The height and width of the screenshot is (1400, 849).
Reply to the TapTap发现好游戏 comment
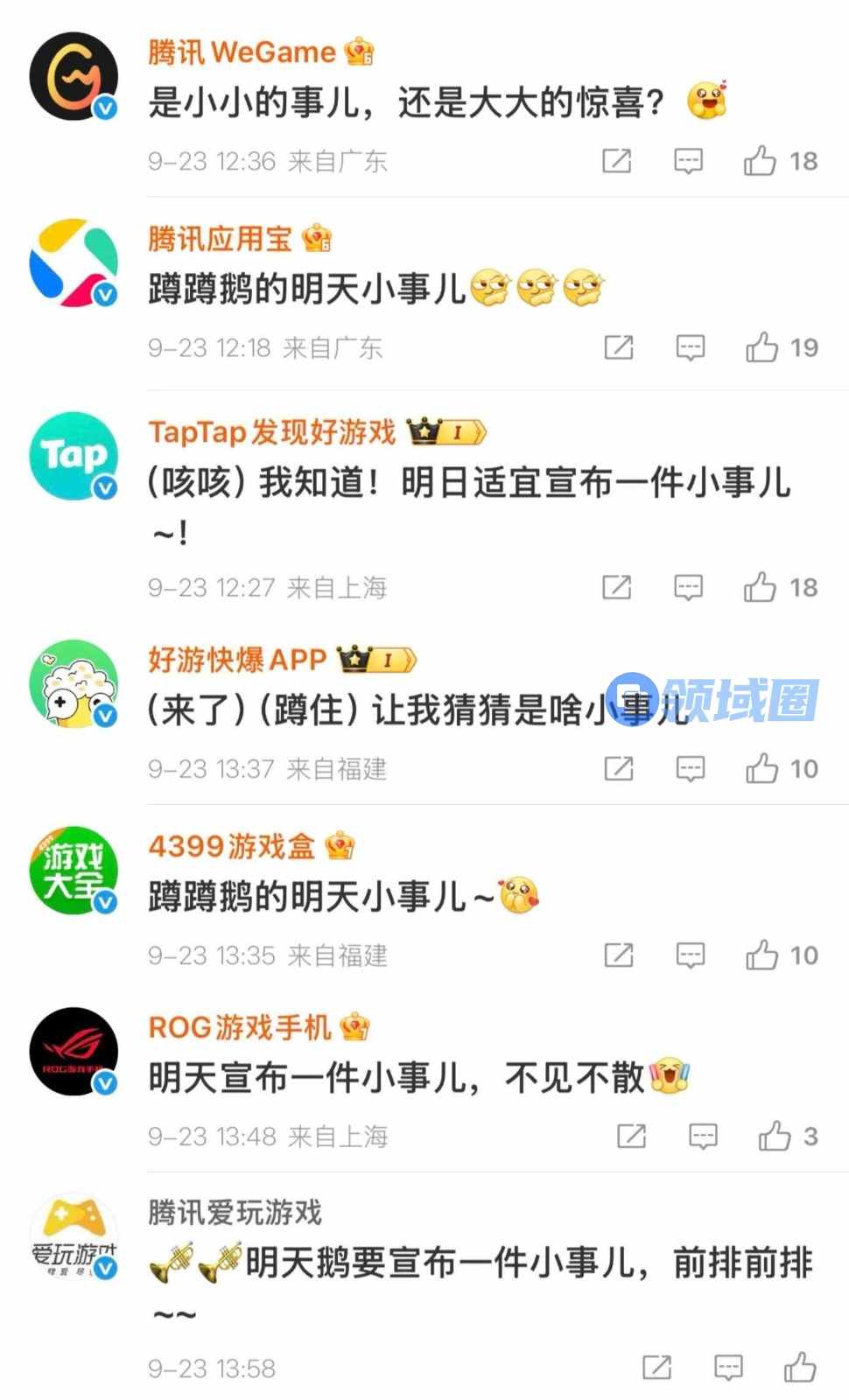tap(688, 587)
